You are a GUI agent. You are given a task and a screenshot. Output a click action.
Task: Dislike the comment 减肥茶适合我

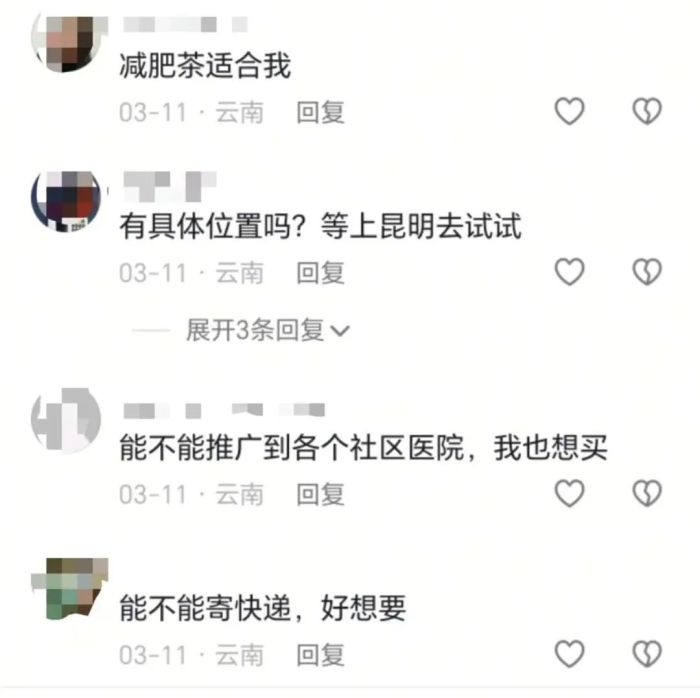(x=647, y=111)
